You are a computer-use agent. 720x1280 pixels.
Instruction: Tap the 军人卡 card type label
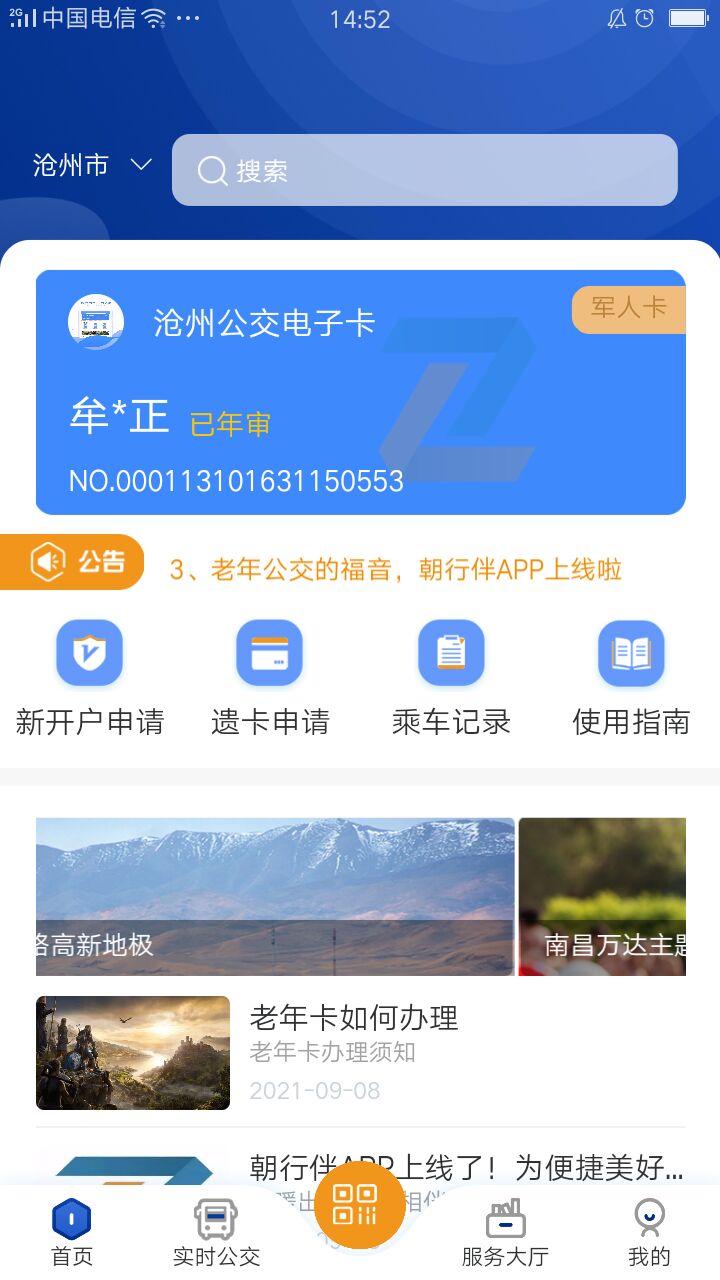pos(628,310)
